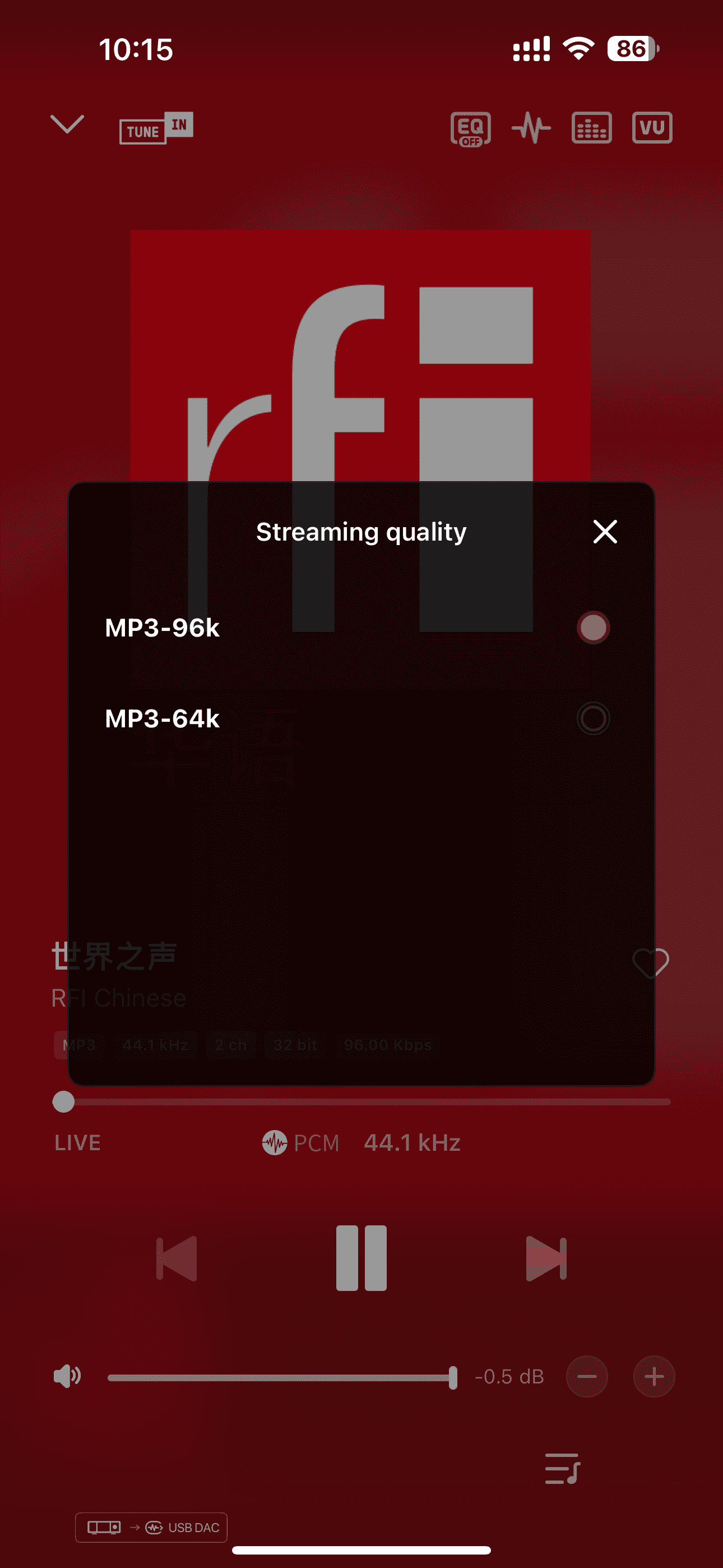Screen dimensions: 723x1568
Task: Show the spectrum visualizer
Action: pyautogui.click(x=591, y=128)
